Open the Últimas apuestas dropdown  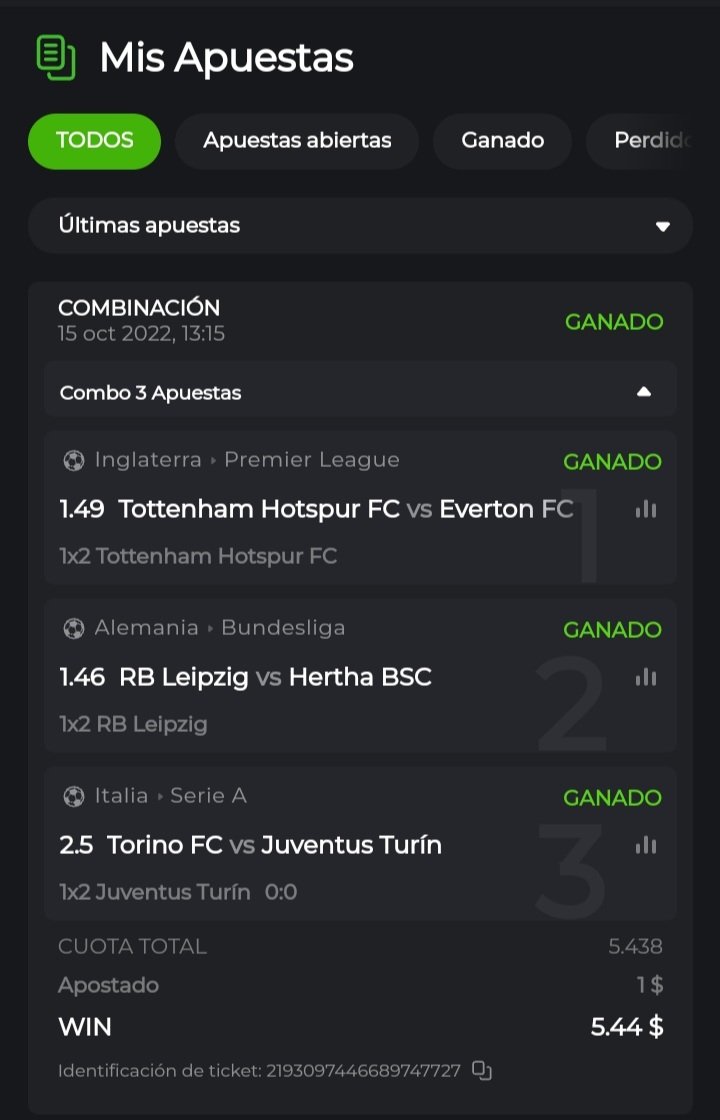pyautogui.click(x=360, y=226)
